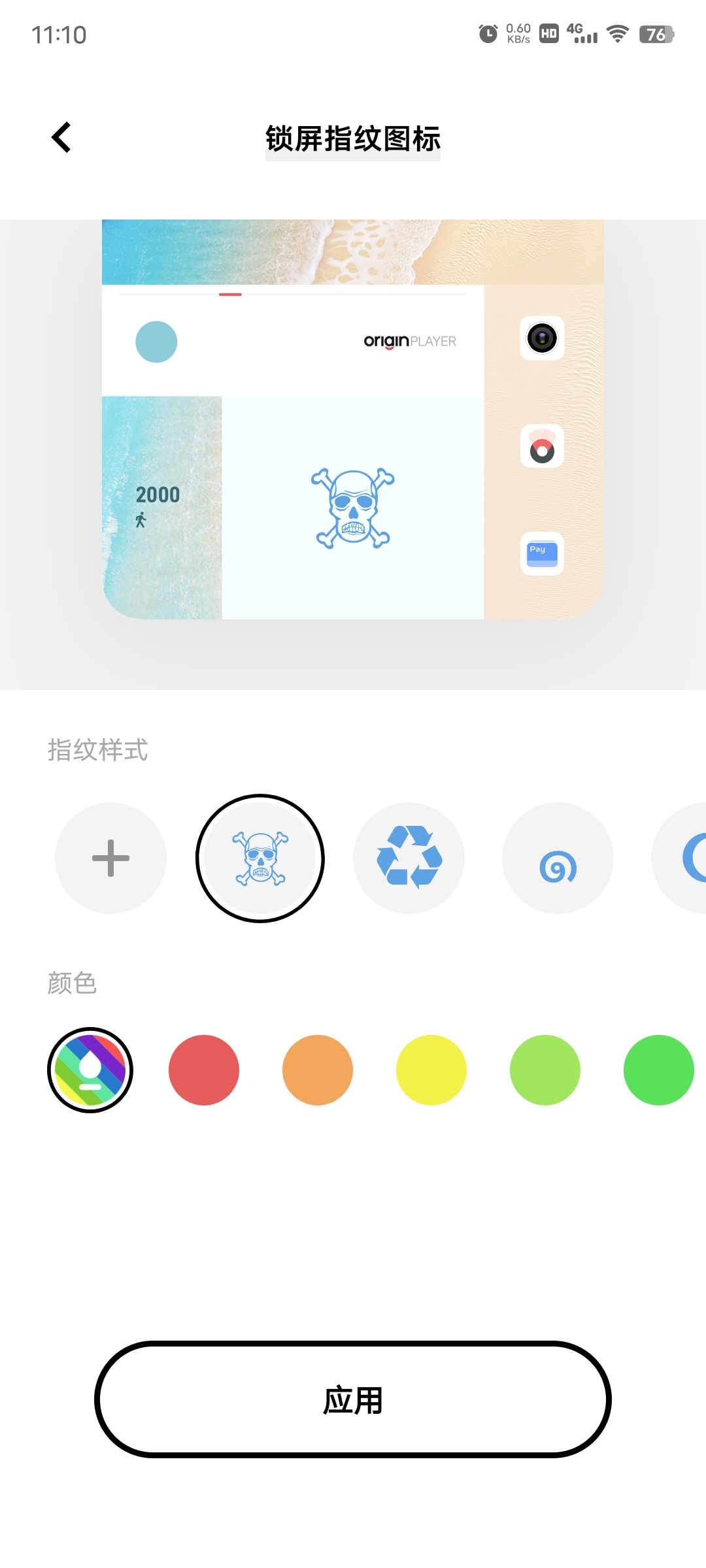Choose the light green color swatch
Viewport: 706px width, 1568px height.
pos(545,1070)
